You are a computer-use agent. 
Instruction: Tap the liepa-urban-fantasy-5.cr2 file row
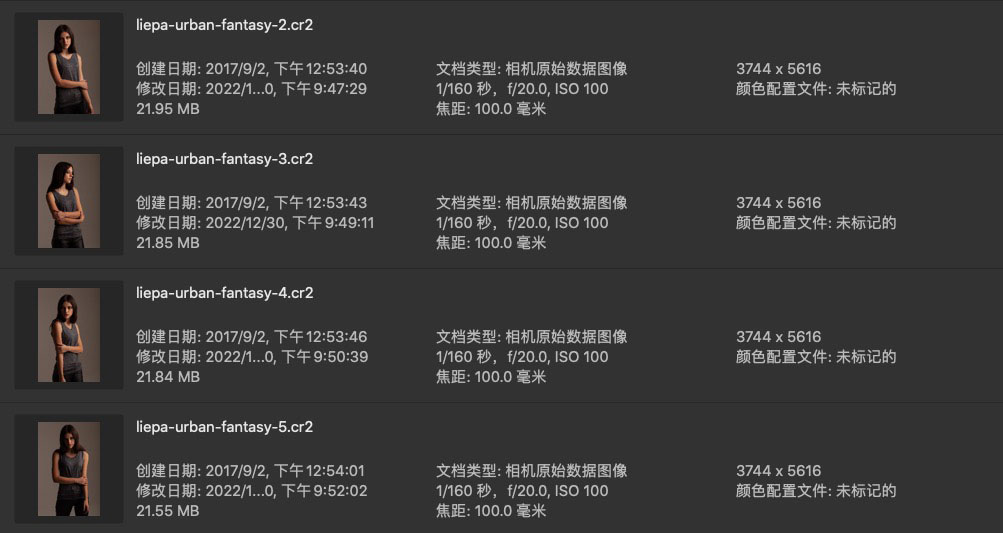225,427
